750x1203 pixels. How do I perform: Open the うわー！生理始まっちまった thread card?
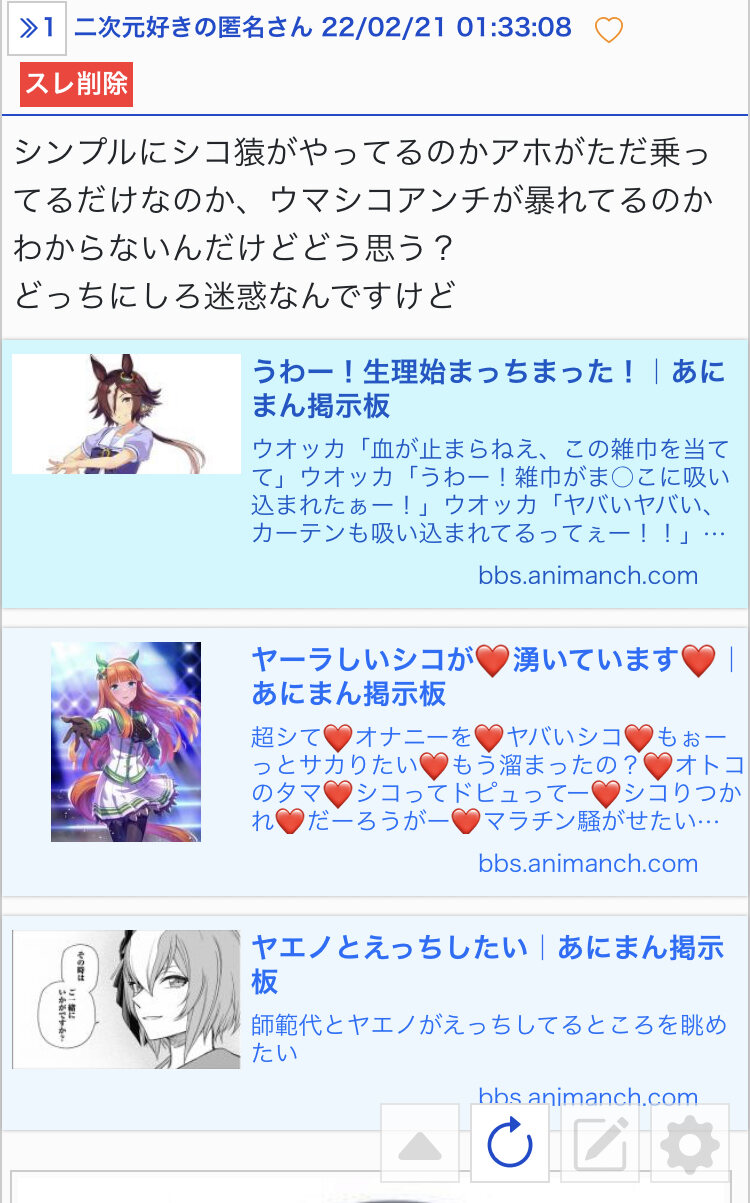point(375,474)
